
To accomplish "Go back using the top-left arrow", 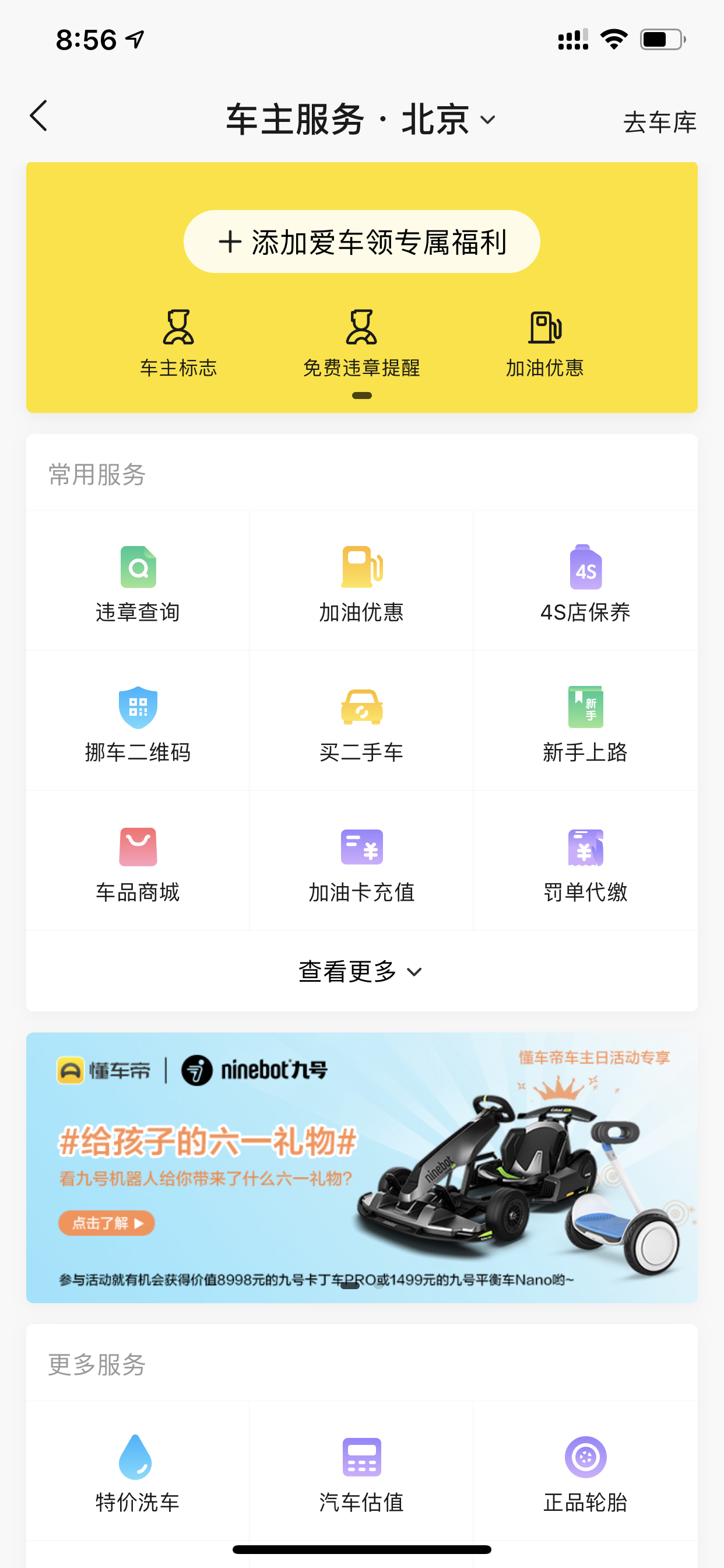I will (x=38, y=116).
